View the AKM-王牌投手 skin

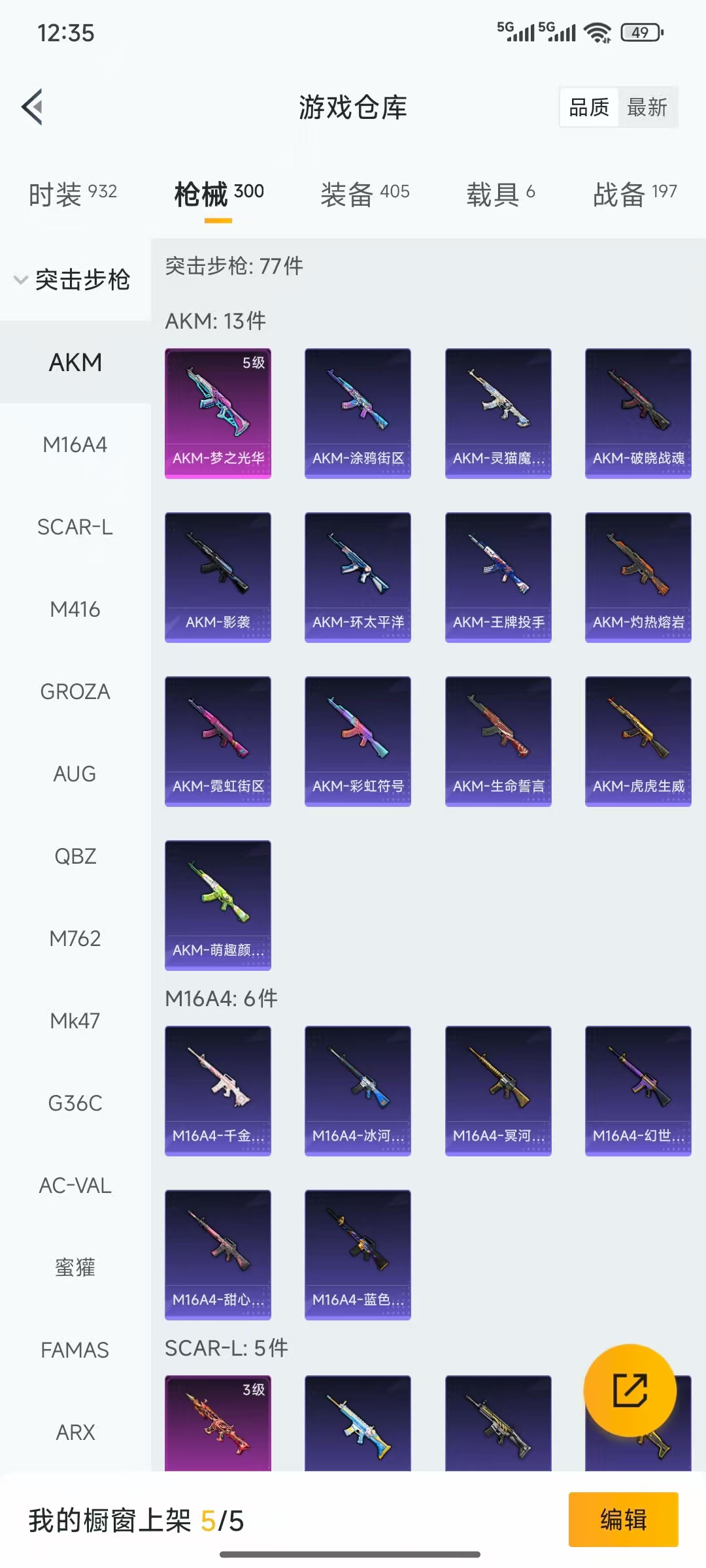pyautogui.click(x=498, y=577)
